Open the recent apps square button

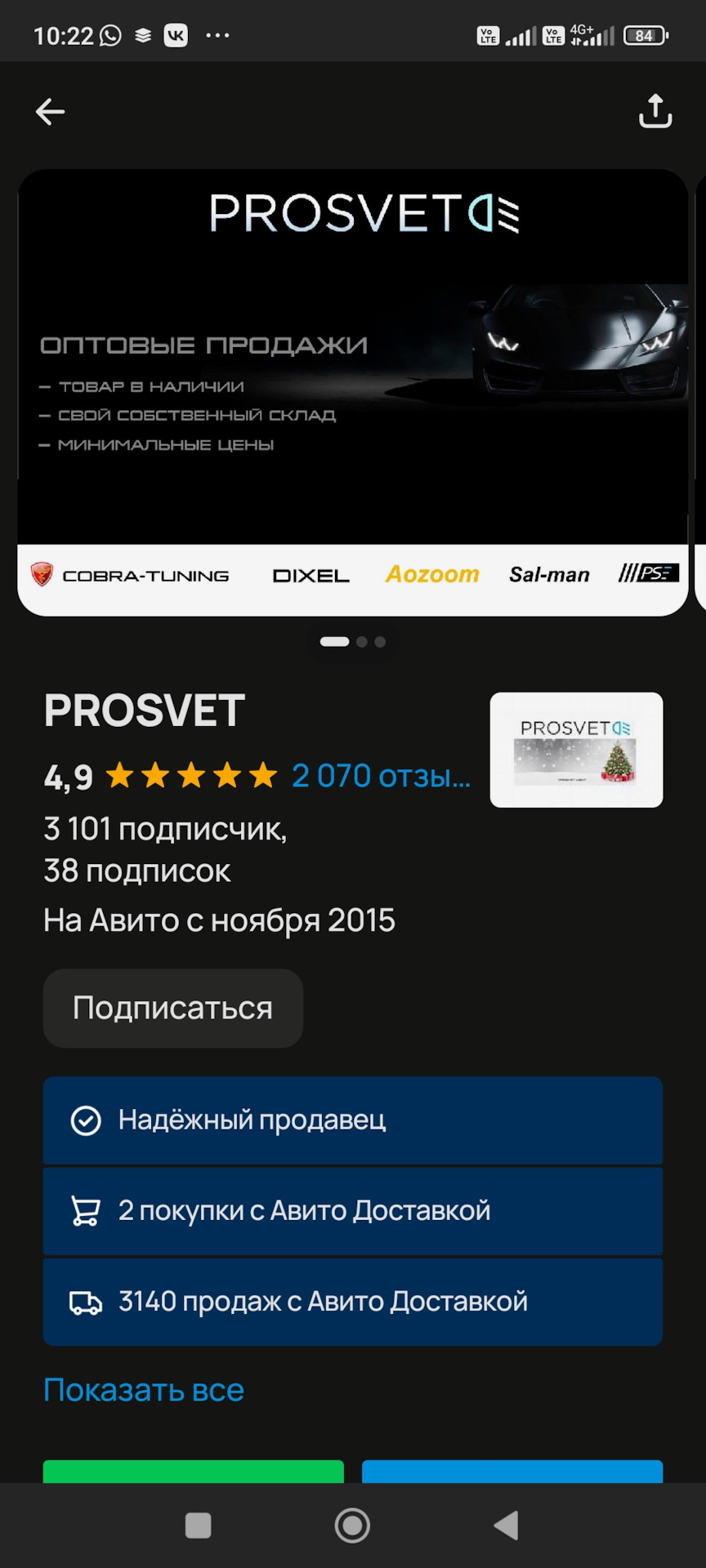pos(199,1525)
